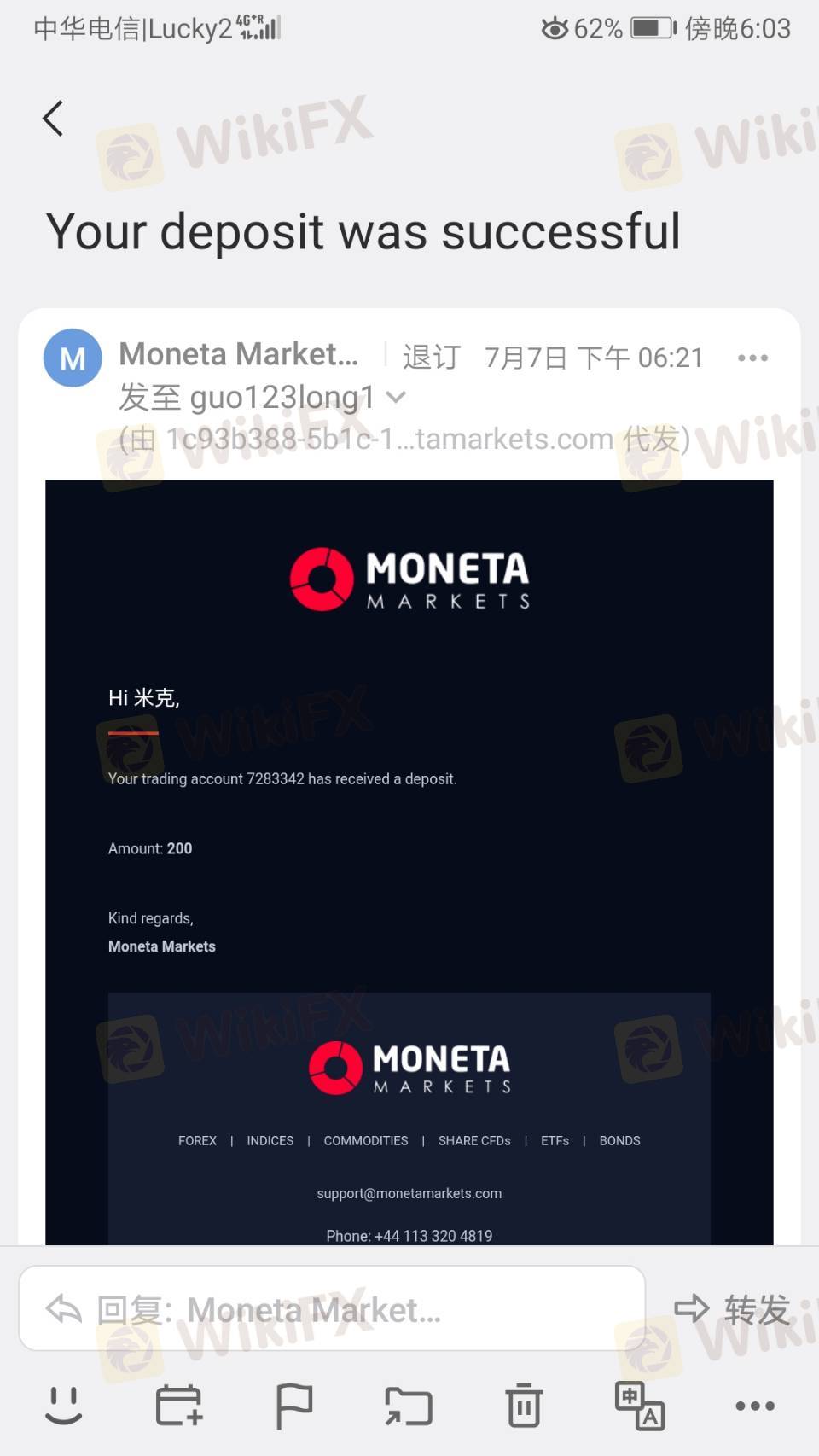
Task: Reply to Moneta Markets in the reply box
Action: [x=331, y=1308]
